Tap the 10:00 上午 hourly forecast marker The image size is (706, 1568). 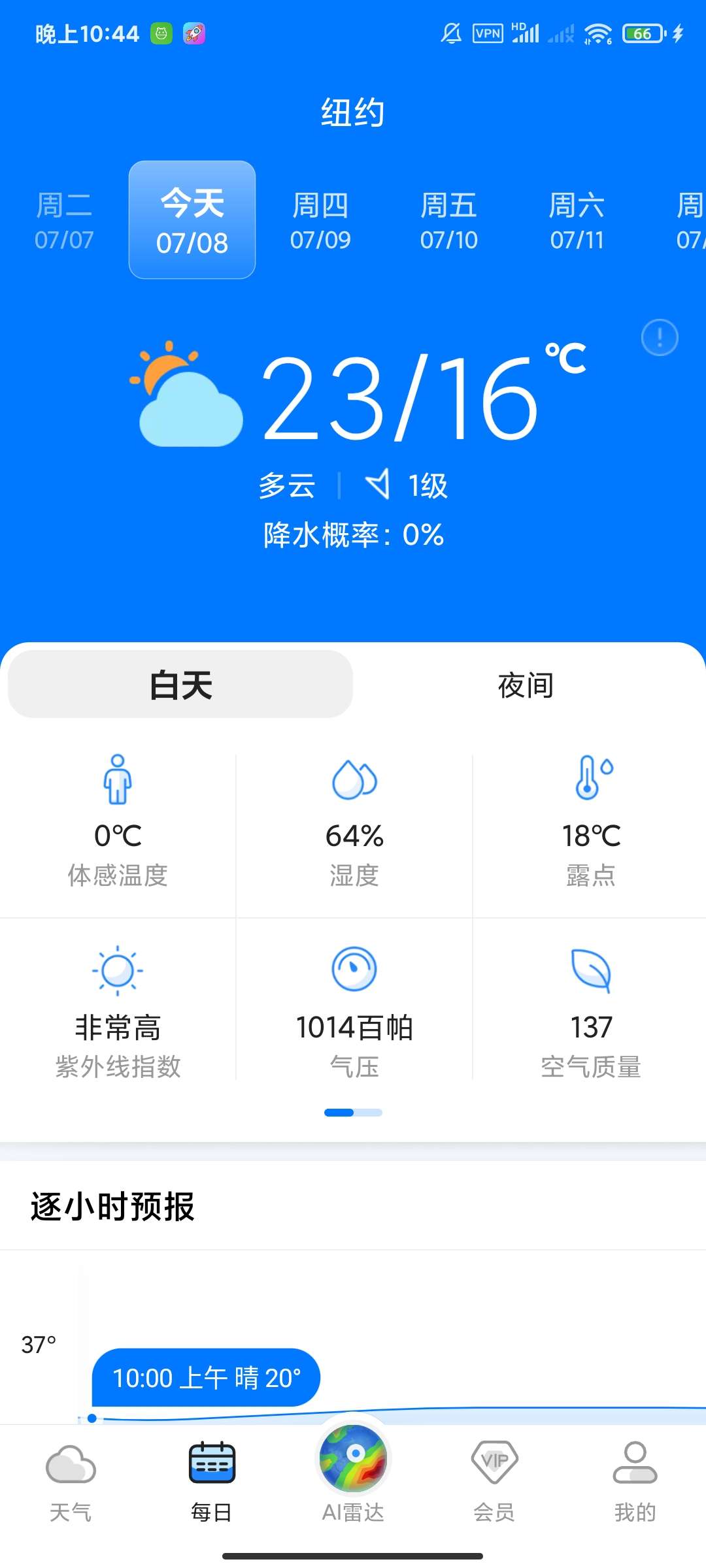click(x=206, y=1377)
